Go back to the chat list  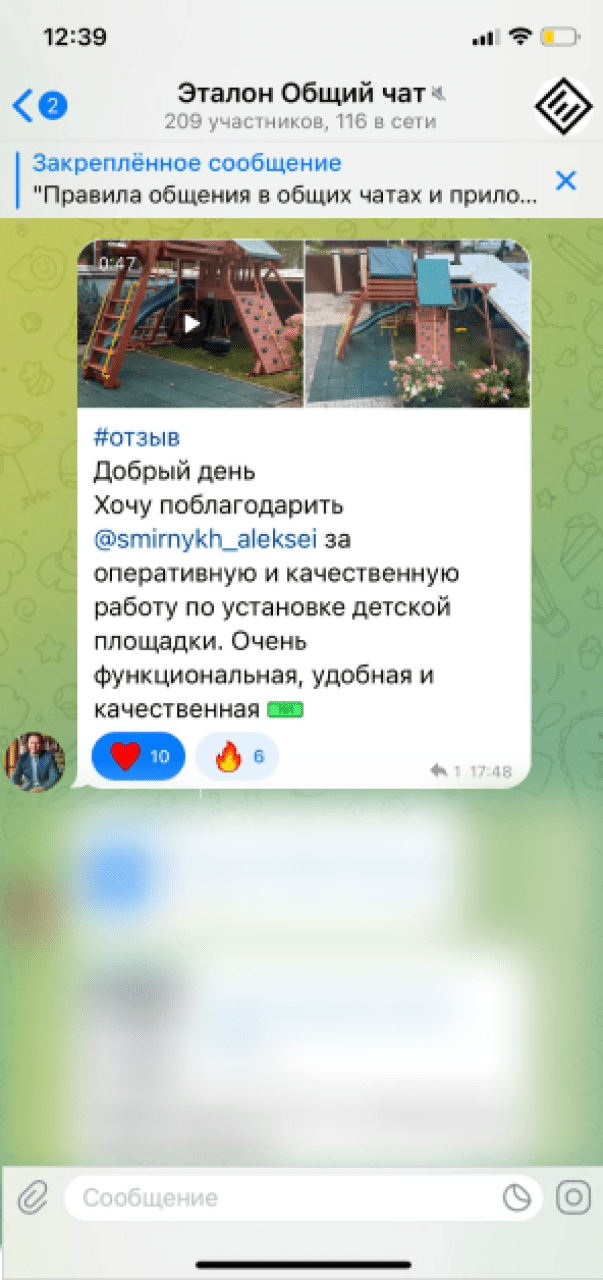(x=38, y=104)
